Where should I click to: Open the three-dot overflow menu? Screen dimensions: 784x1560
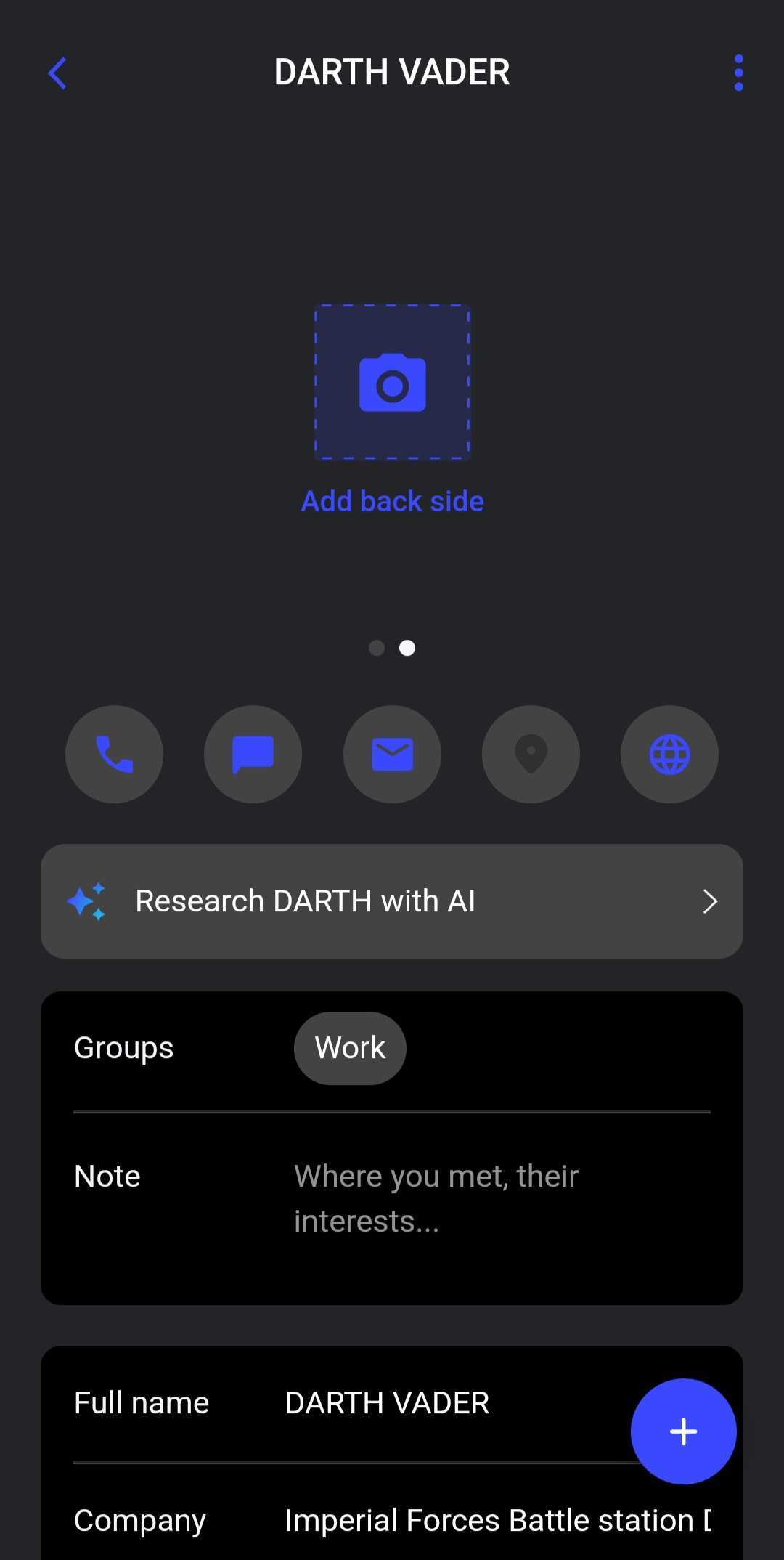point(738,73)
